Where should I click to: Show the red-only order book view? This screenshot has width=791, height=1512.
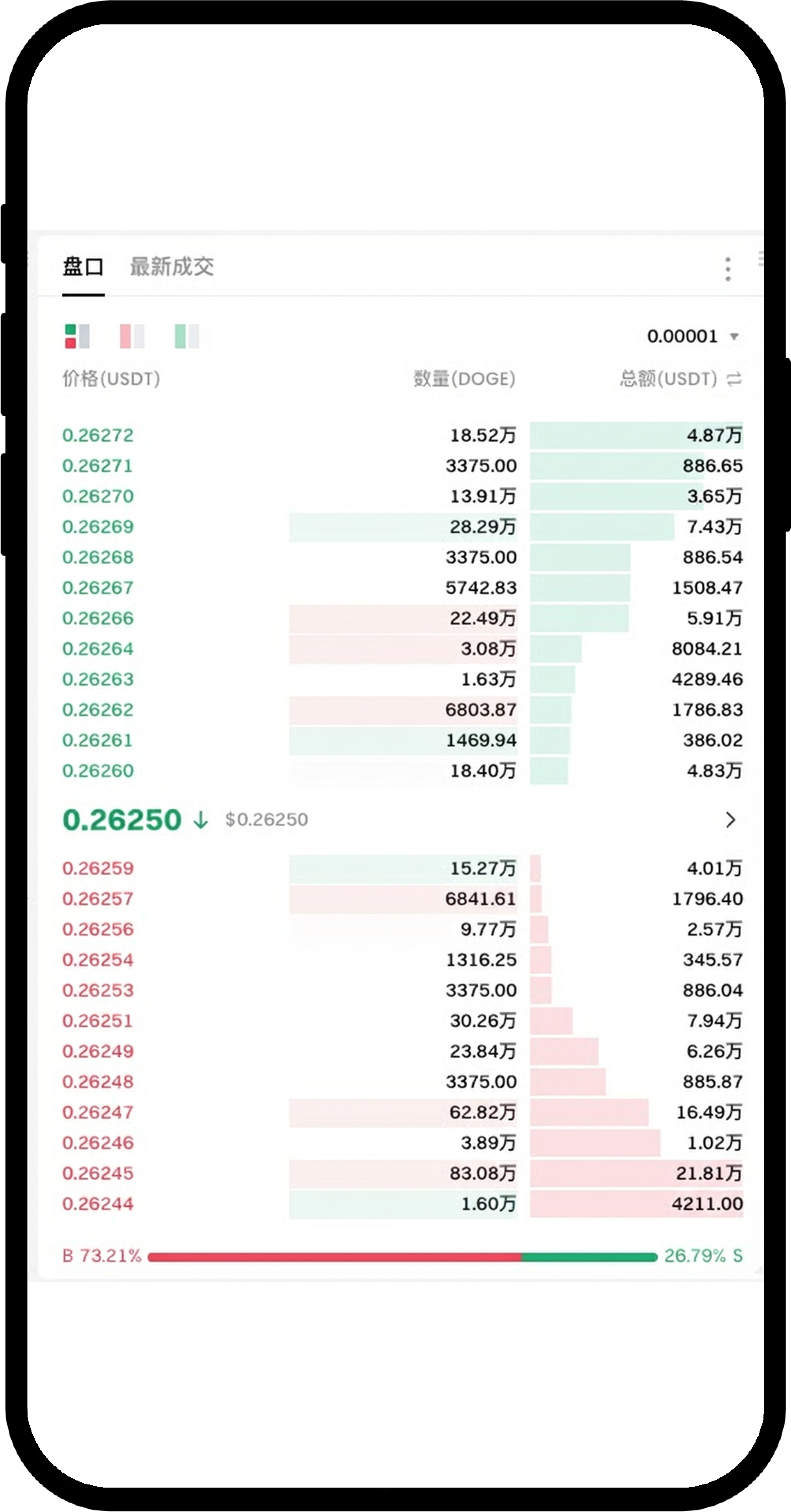click(132, 336)
